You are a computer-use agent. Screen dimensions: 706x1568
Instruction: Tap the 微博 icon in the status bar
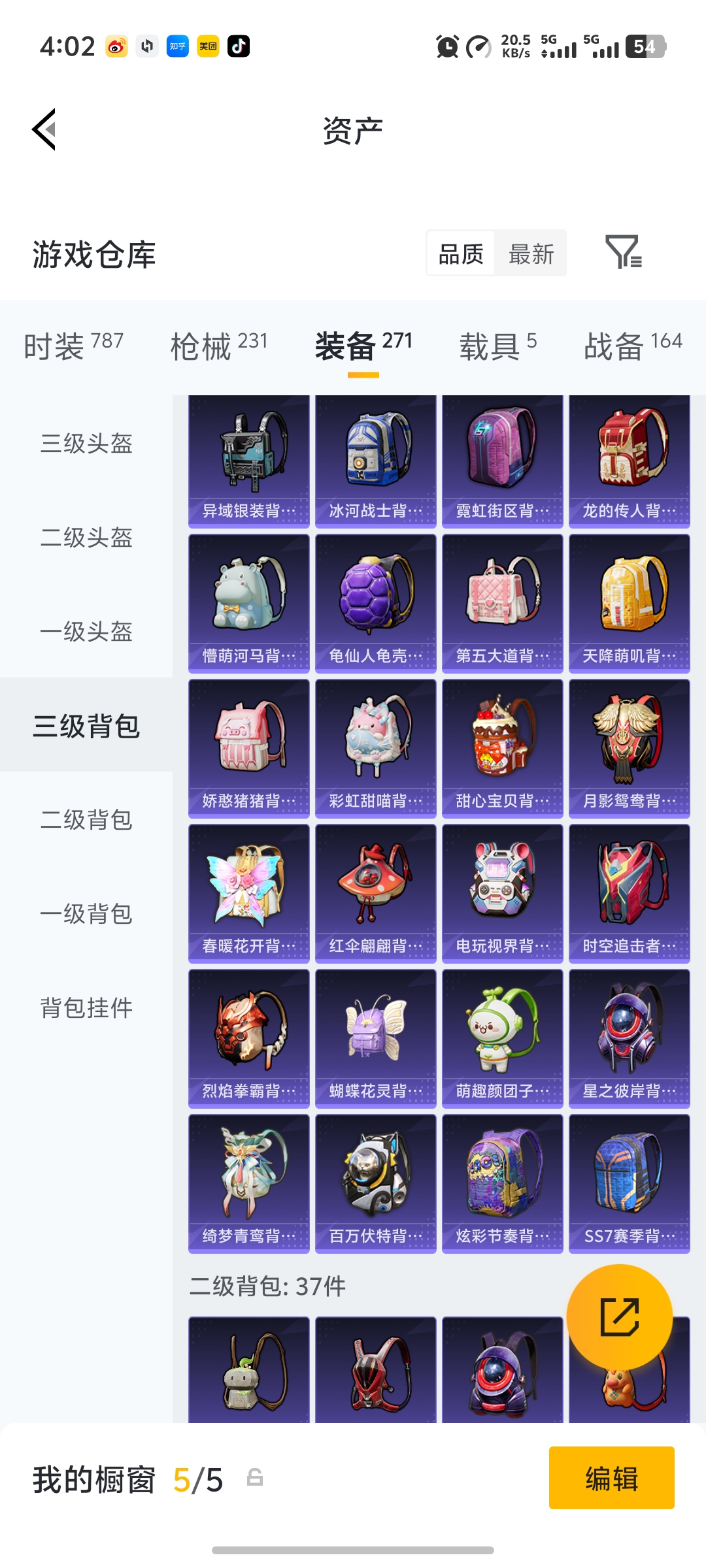(x=116, y=46)
